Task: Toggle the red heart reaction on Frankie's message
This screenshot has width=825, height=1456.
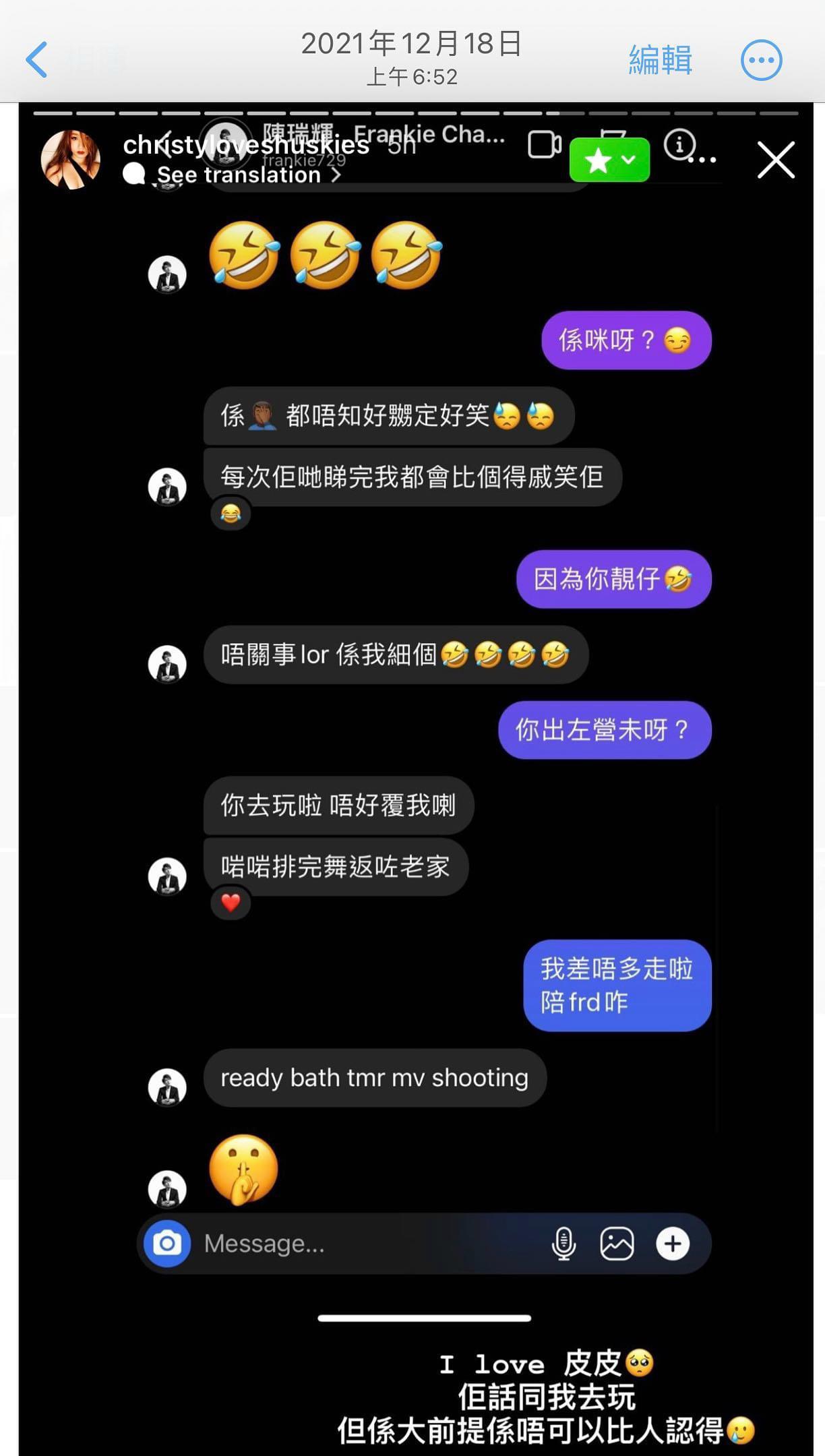Action: (x=230, y=902)
